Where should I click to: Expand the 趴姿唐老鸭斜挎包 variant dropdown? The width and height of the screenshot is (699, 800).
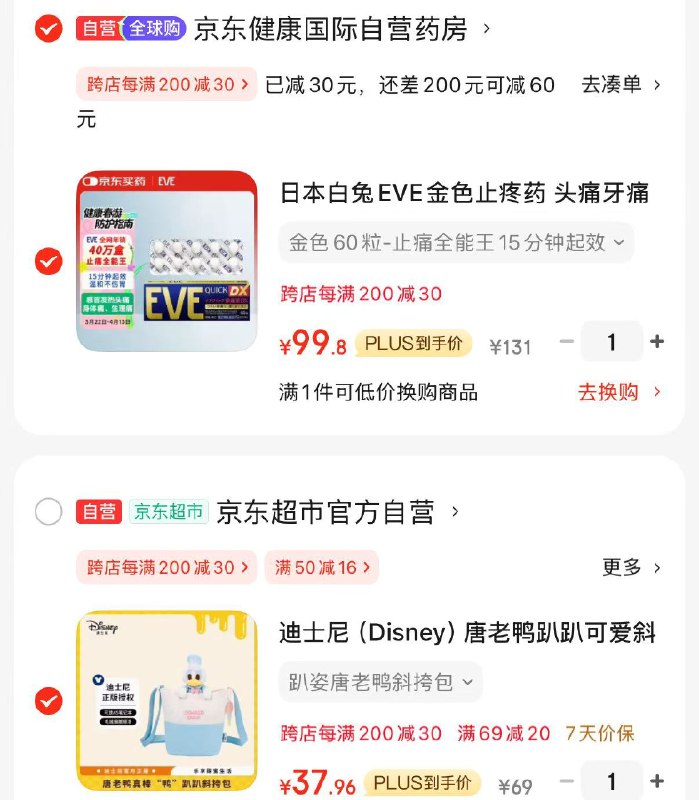click(x=380, y=682)
